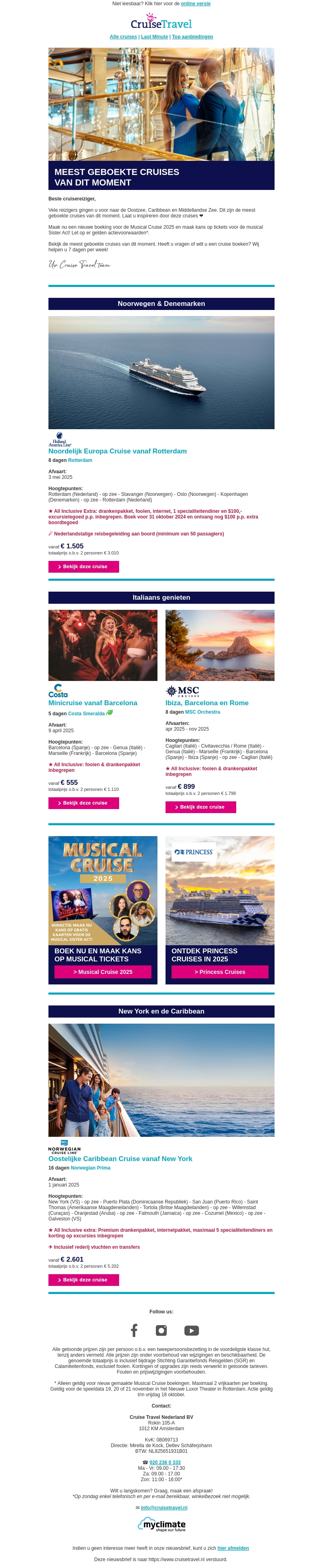Open the online versie link
Screen dimensions: 323x1568
[195, 4]
